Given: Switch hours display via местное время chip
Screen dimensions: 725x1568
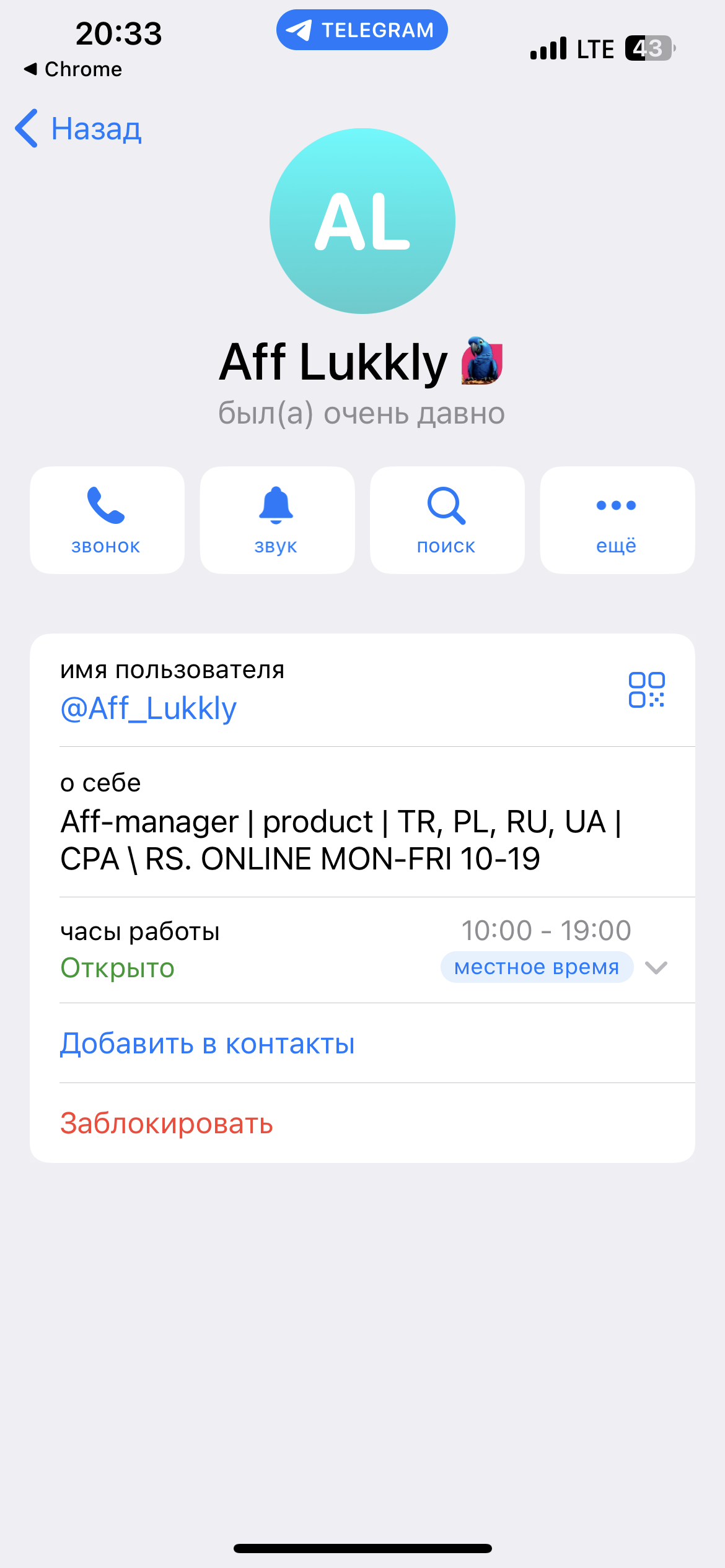Looking at the screenshot, I should (537, 967).
